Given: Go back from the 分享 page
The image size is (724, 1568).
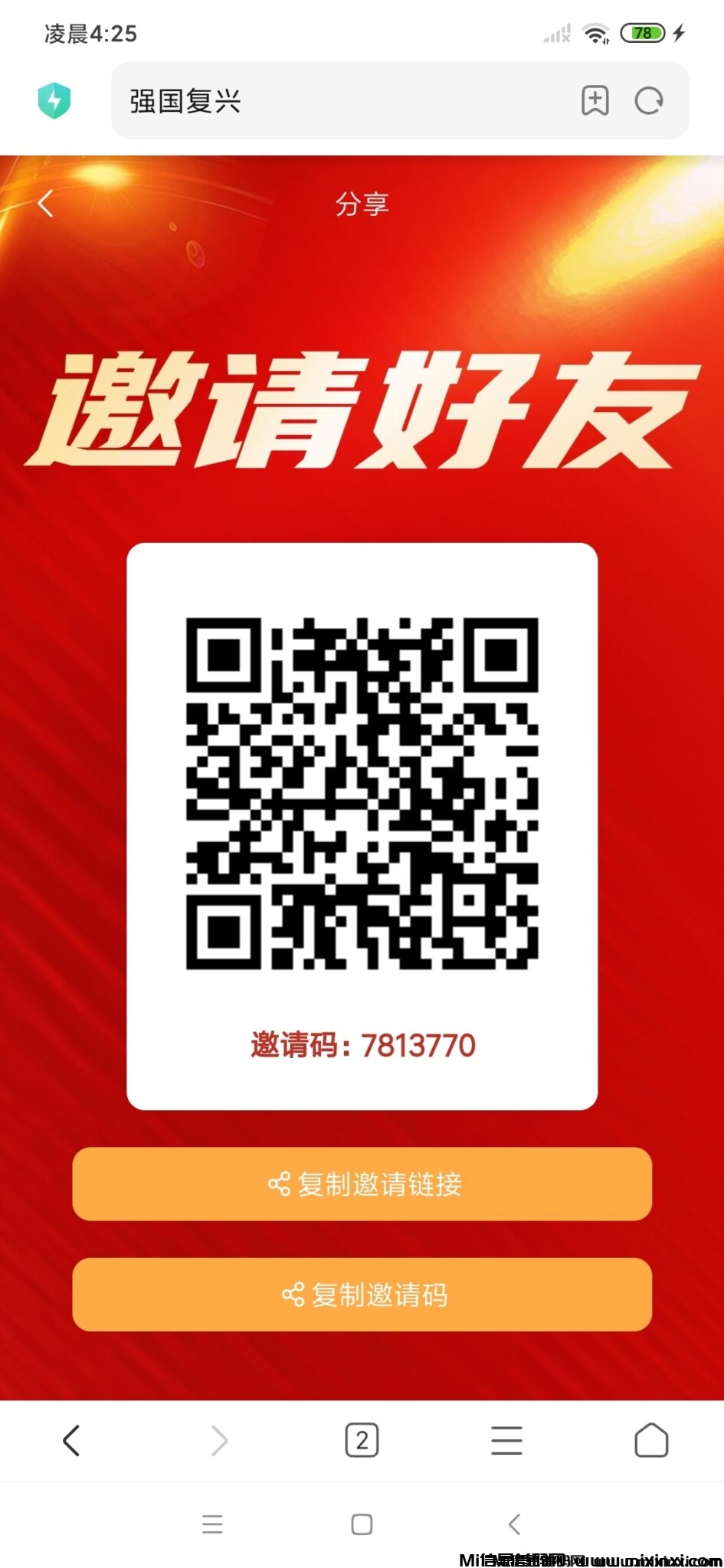Looking at the screenshot, I should pyautogui.click(x=46, y=204).
